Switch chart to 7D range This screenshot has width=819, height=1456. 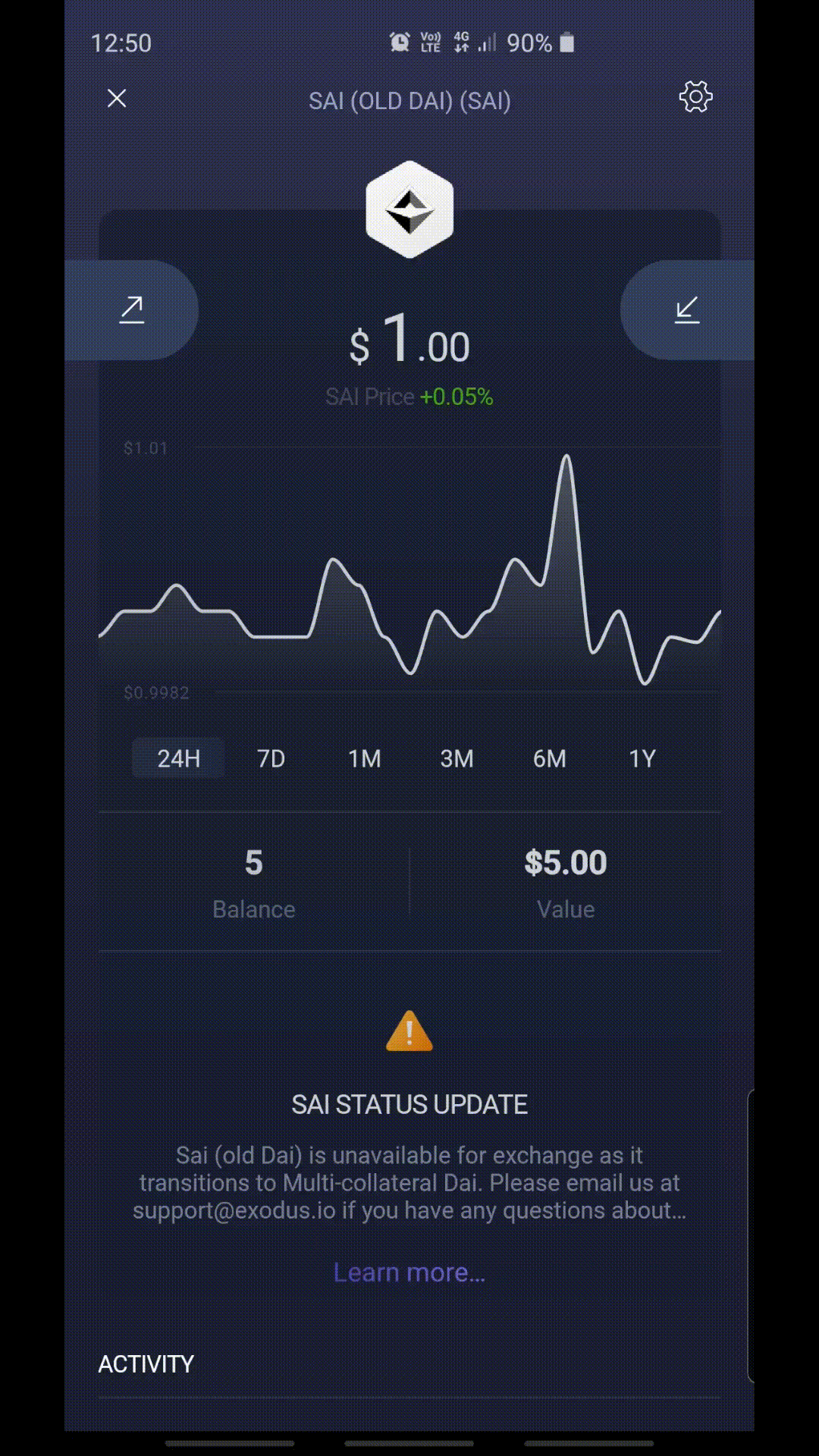[x=271, y=758]
